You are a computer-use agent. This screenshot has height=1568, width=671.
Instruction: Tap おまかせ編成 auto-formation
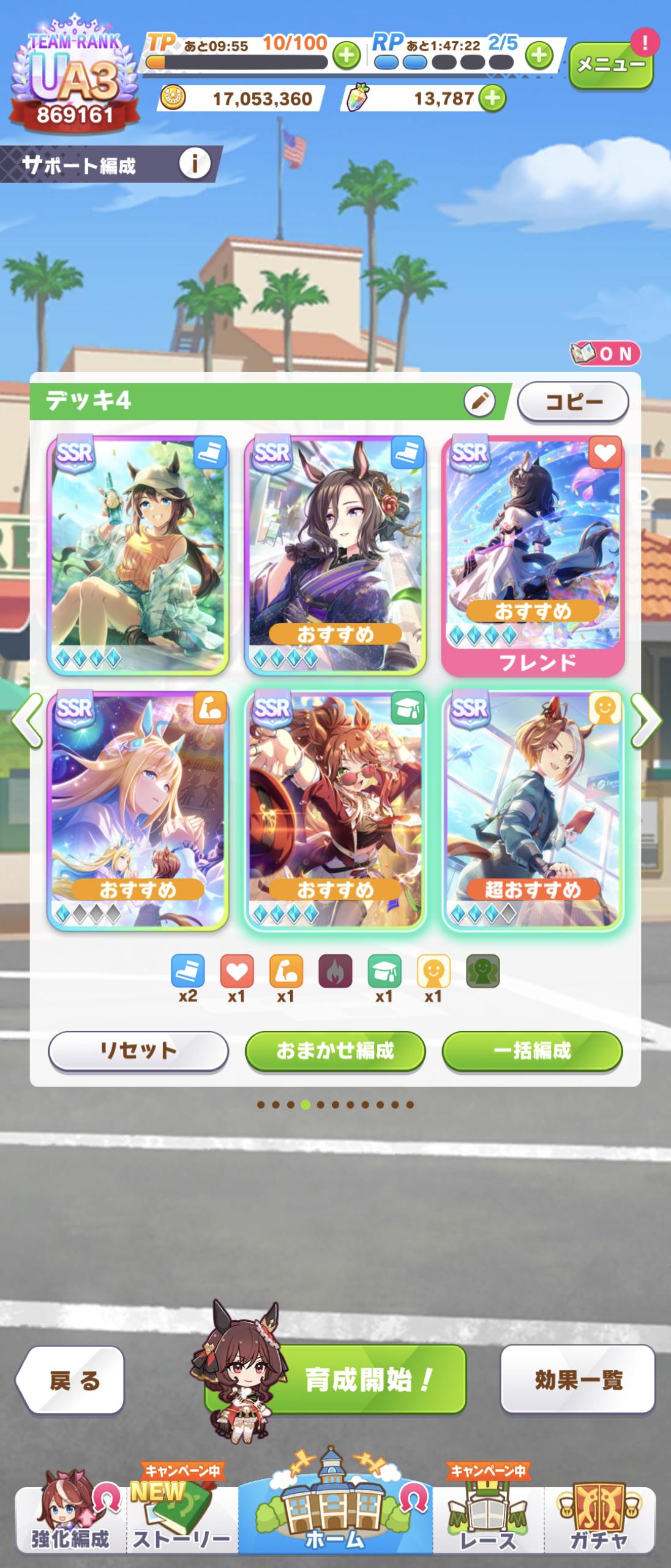click(335, 1052)
